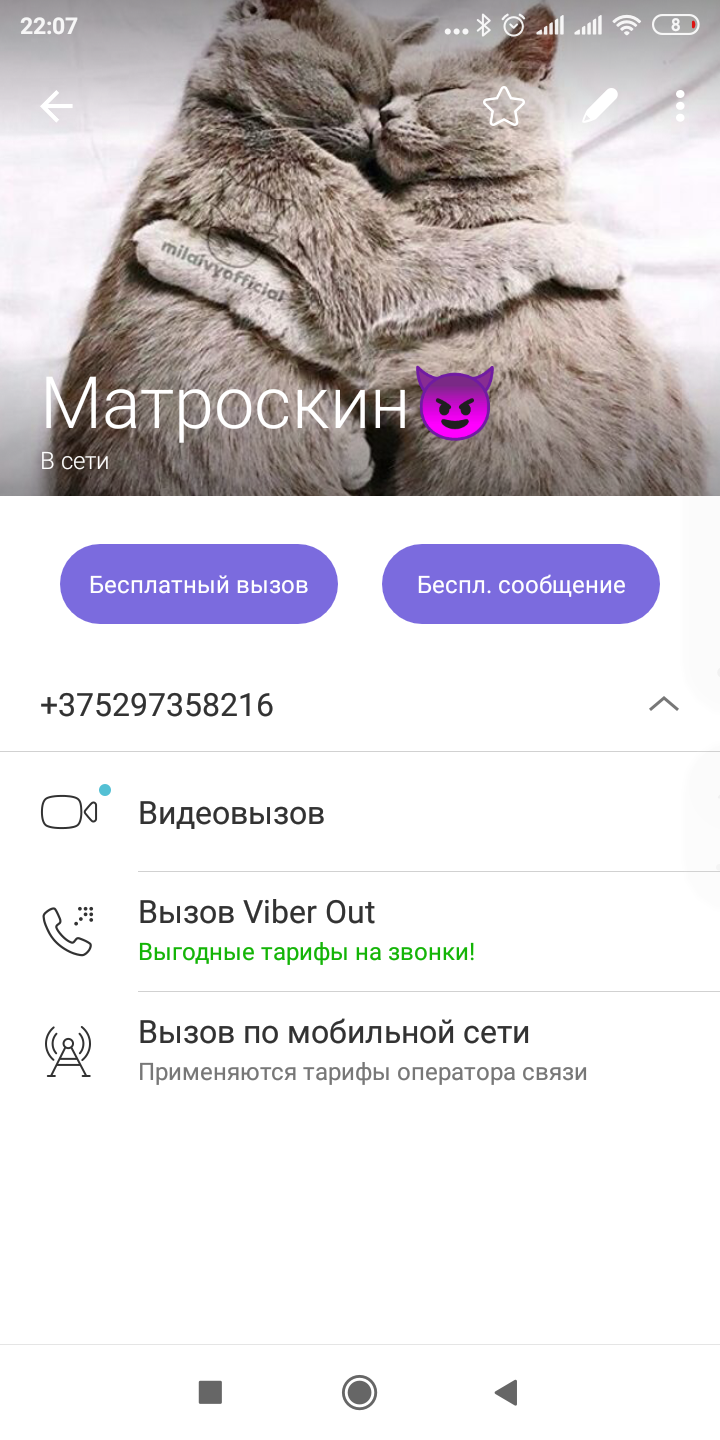Go back using the top arrow

(x=57, y=106)
